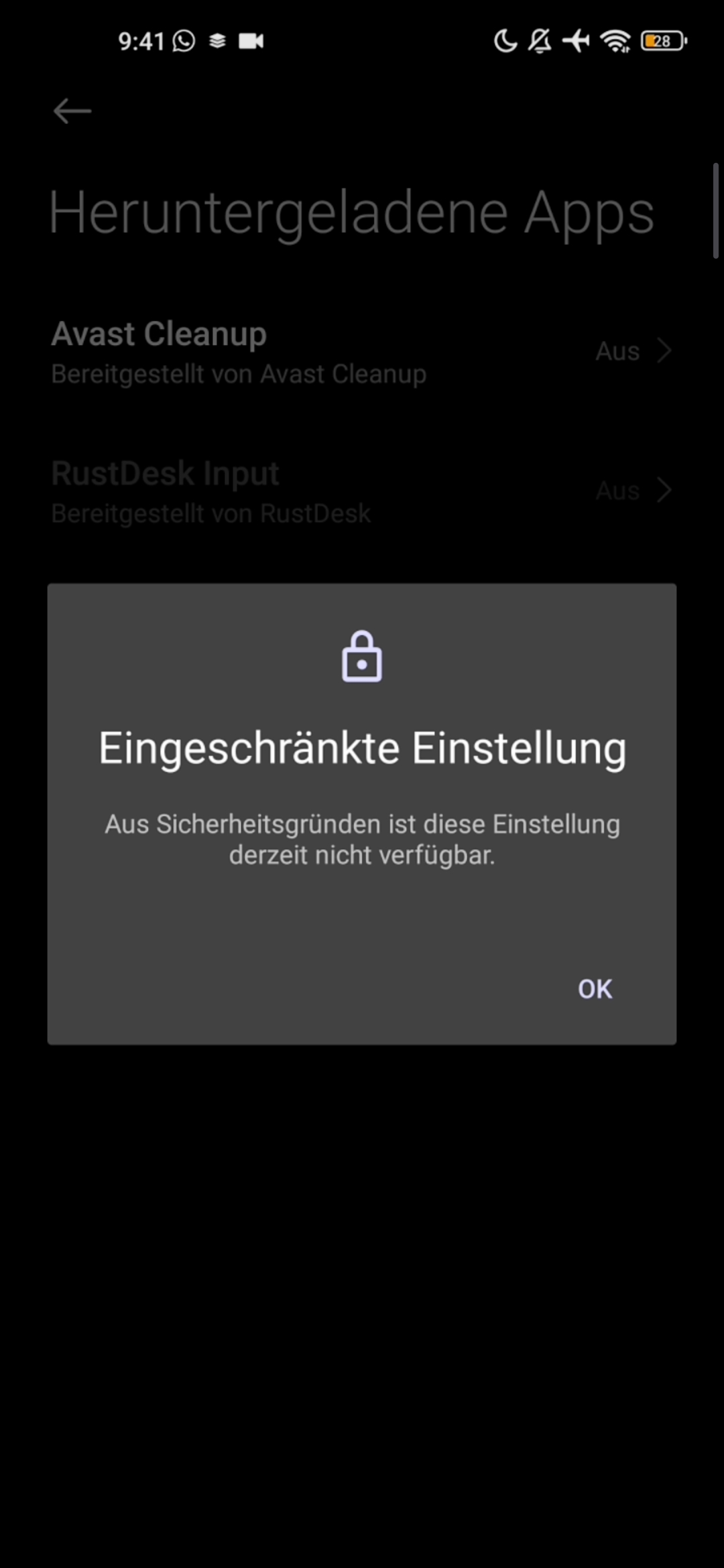
Task: Select the Heruntergeladene Apps heading
Action: tap(352, 213)
